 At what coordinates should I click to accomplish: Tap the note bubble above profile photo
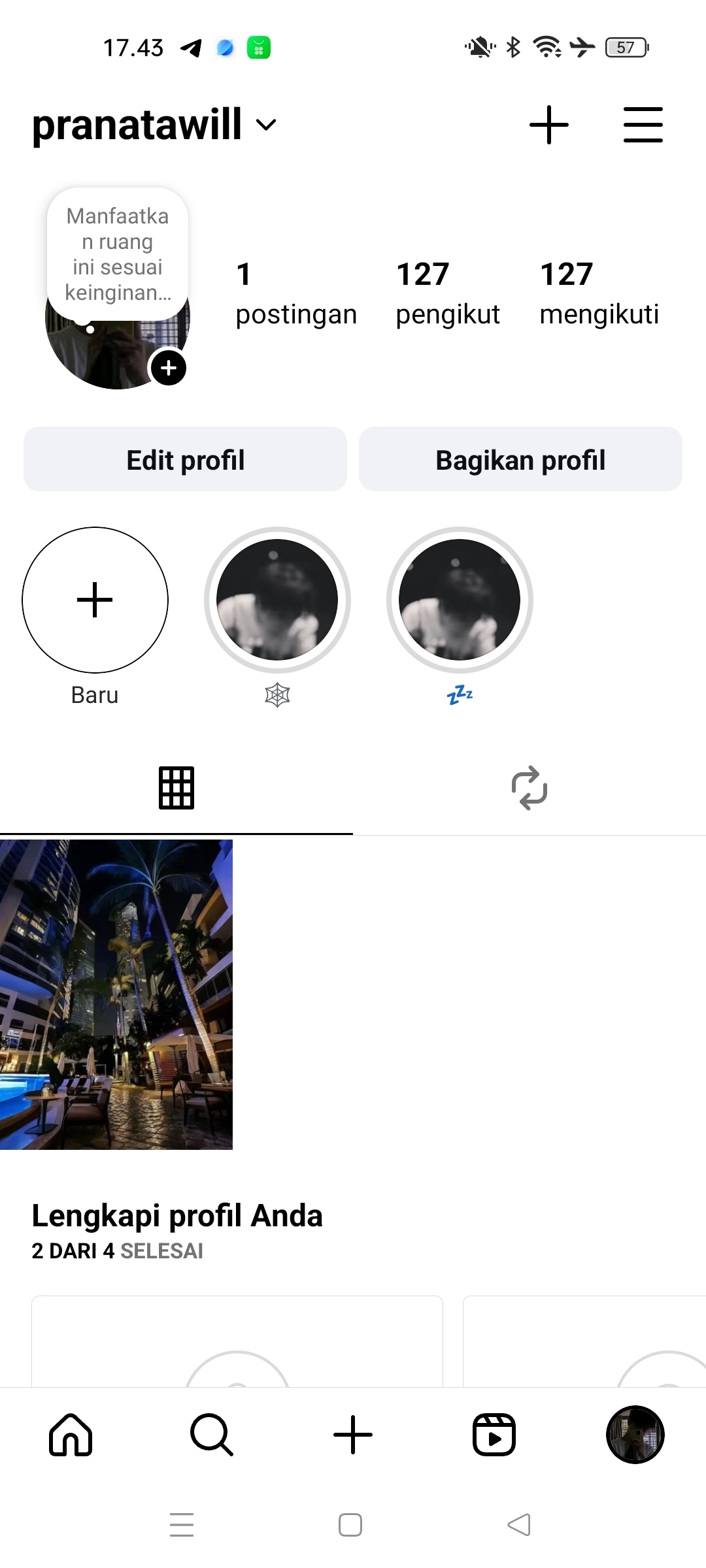(118, 254)
